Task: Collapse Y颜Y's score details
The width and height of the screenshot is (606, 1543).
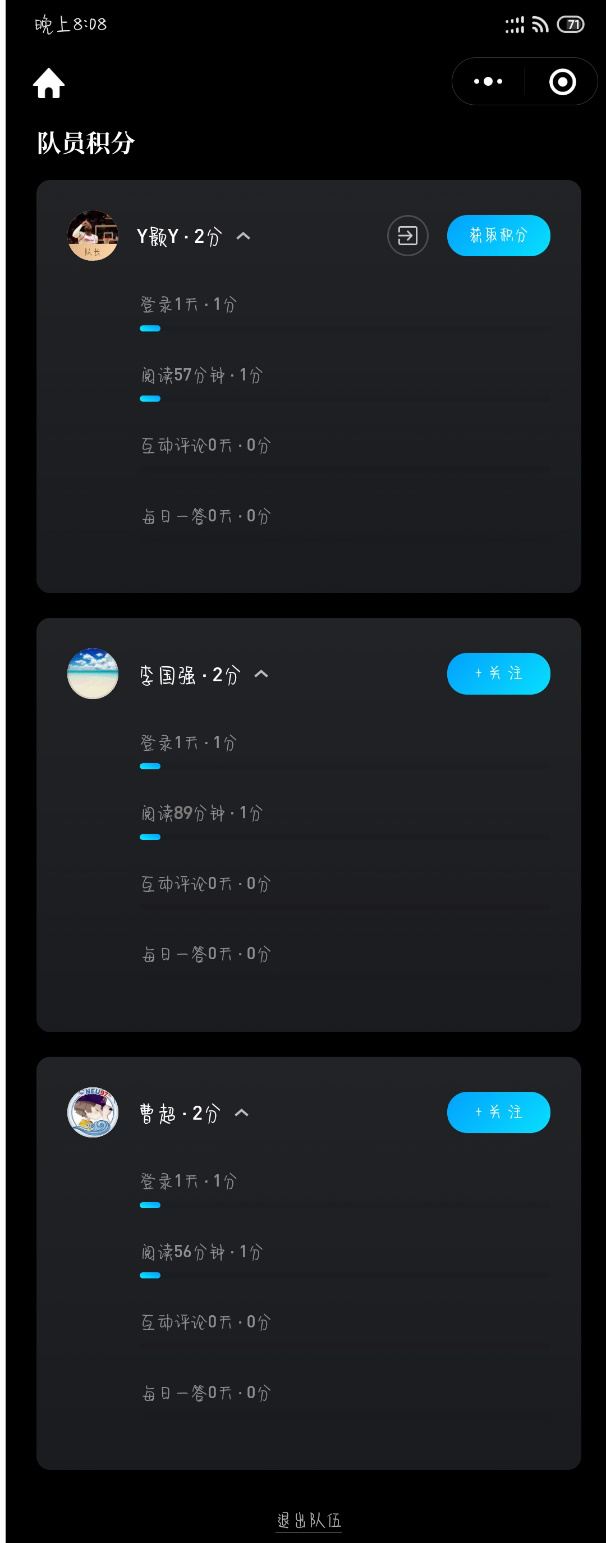Action: tap(243, 236)
